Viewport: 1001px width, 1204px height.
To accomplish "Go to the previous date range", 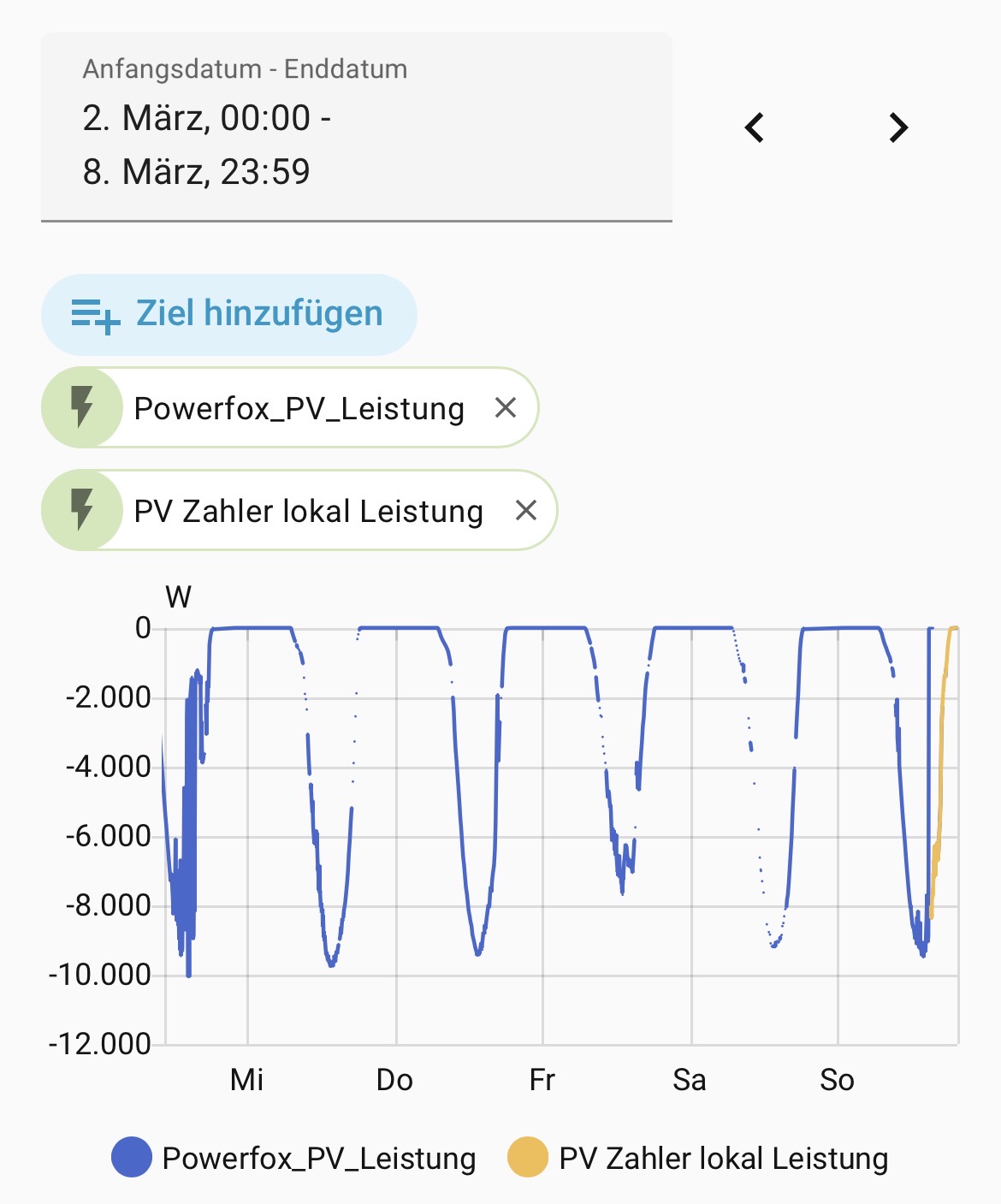I will [755, 128].
